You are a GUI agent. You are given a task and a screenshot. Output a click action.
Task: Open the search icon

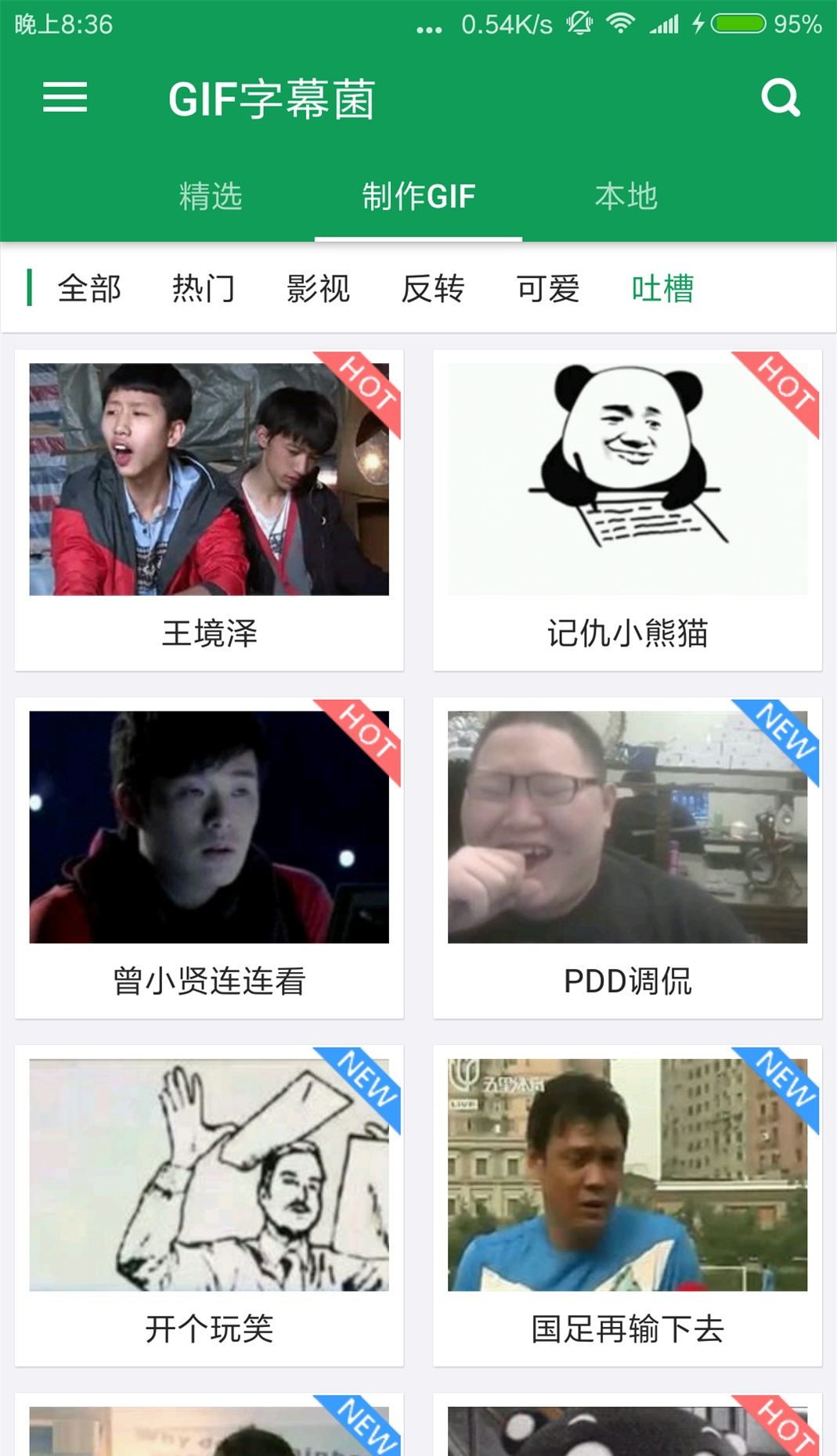(780, 98)
